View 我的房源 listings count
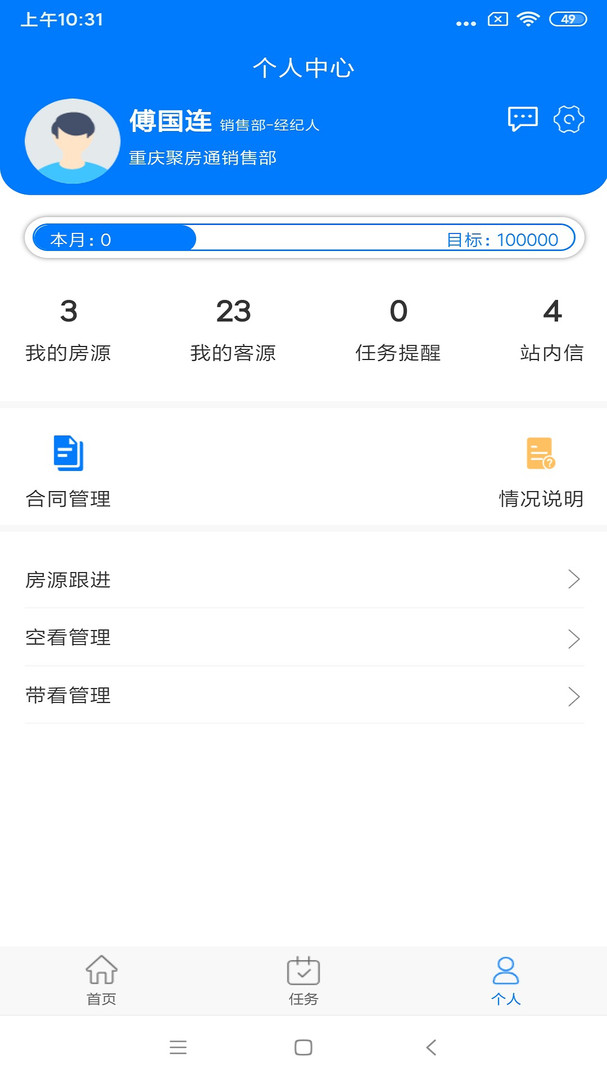 68,330
